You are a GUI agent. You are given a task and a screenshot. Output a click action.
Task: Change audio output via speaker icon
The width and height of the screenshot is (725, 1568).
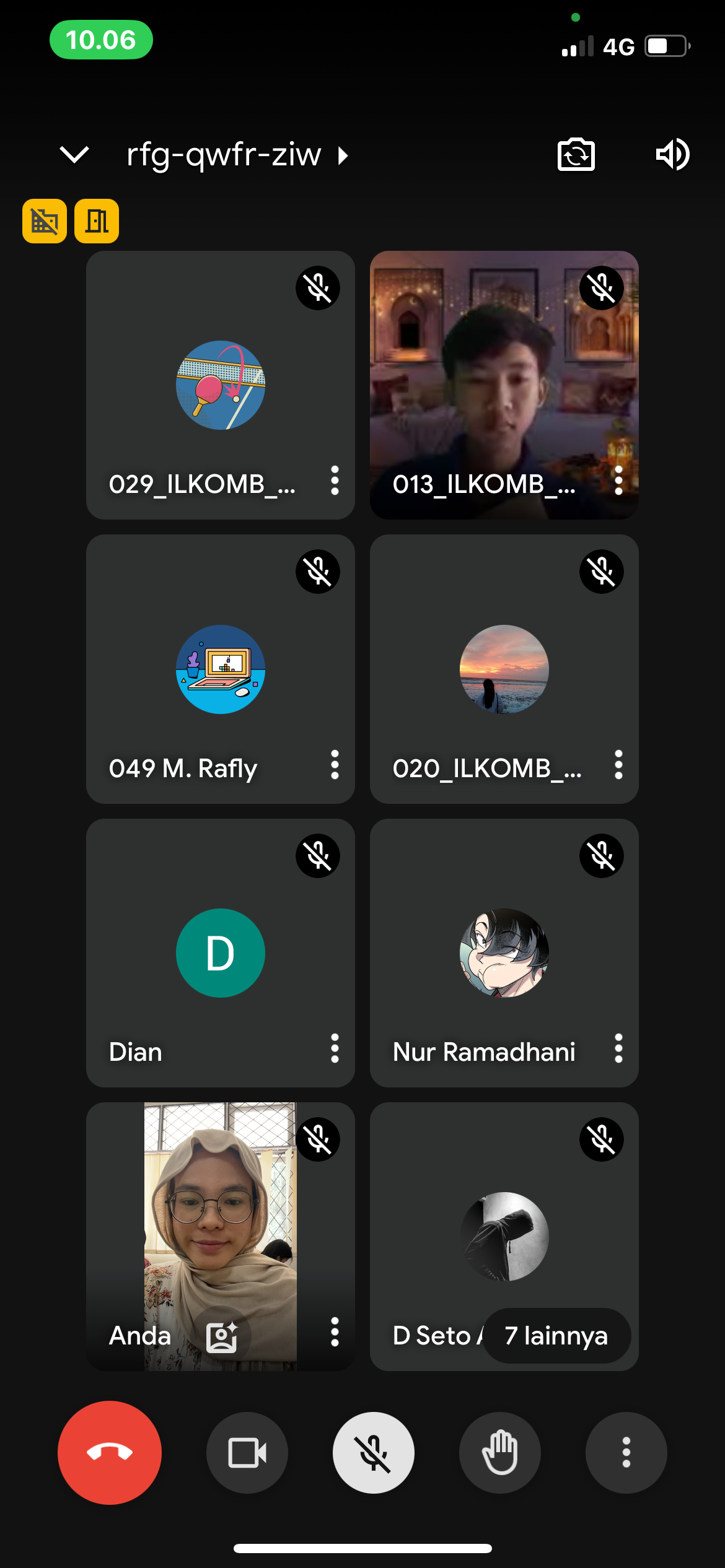click(672, 154)
